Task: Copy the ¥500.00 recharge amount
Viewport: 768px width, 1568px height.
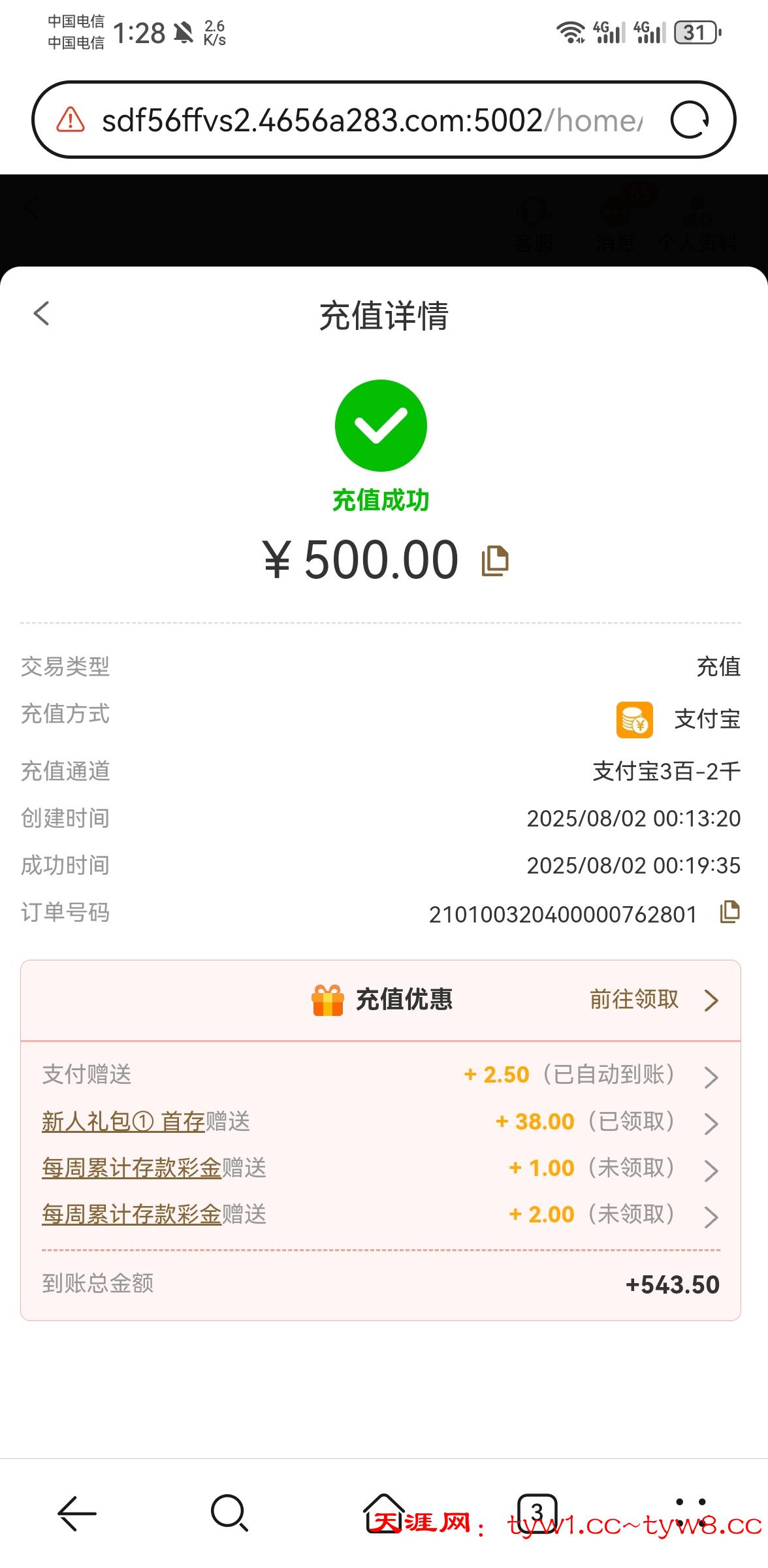Action: point(494,561)
